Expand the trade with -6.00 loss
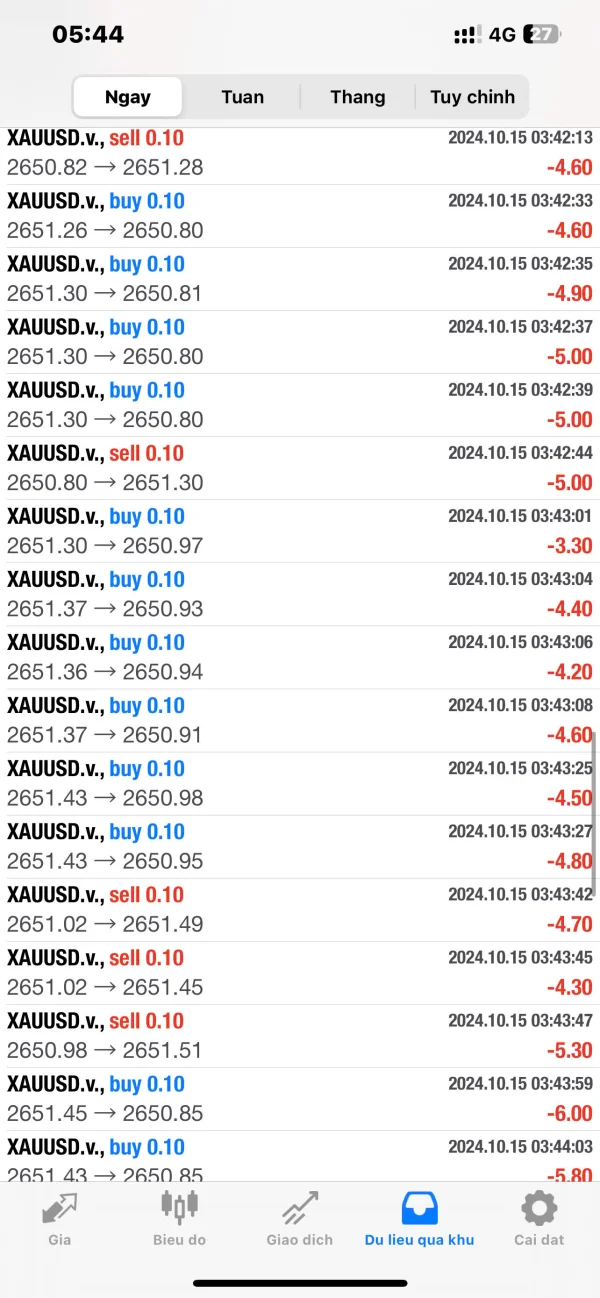The width and height of the screenshot is (600, 1298). 300,1098
